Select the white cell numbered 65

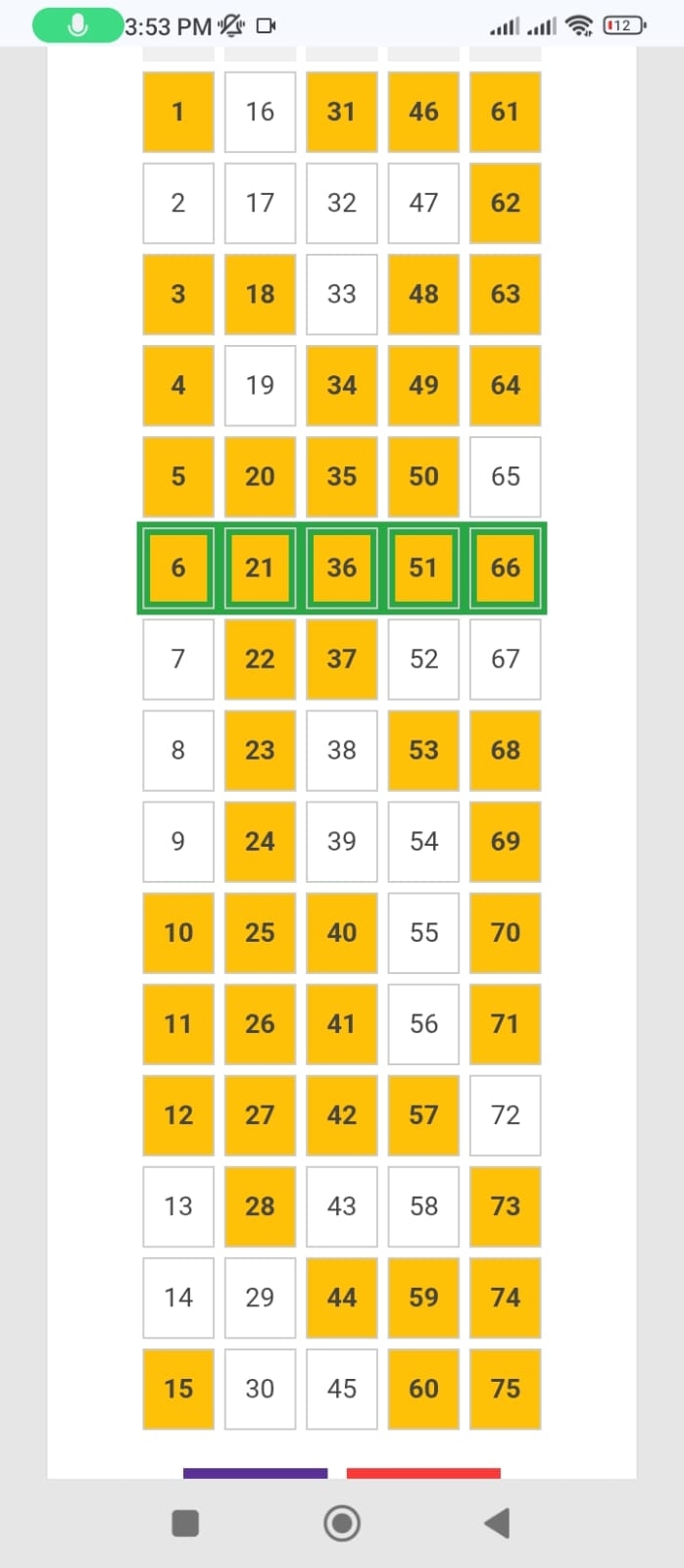tap(505, 476)
